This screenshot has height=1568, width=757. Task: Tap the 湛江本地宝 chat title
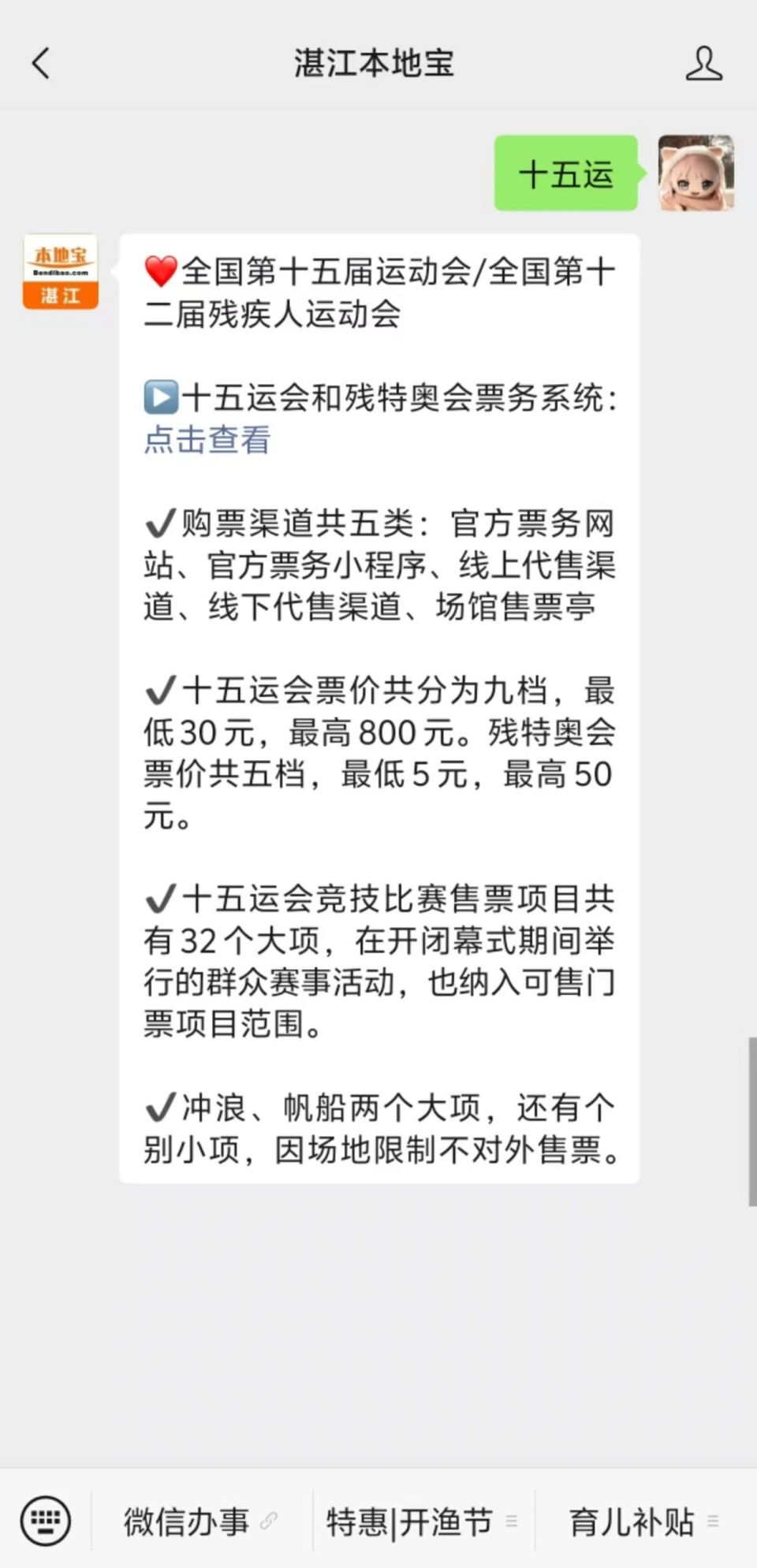[378, 65]
